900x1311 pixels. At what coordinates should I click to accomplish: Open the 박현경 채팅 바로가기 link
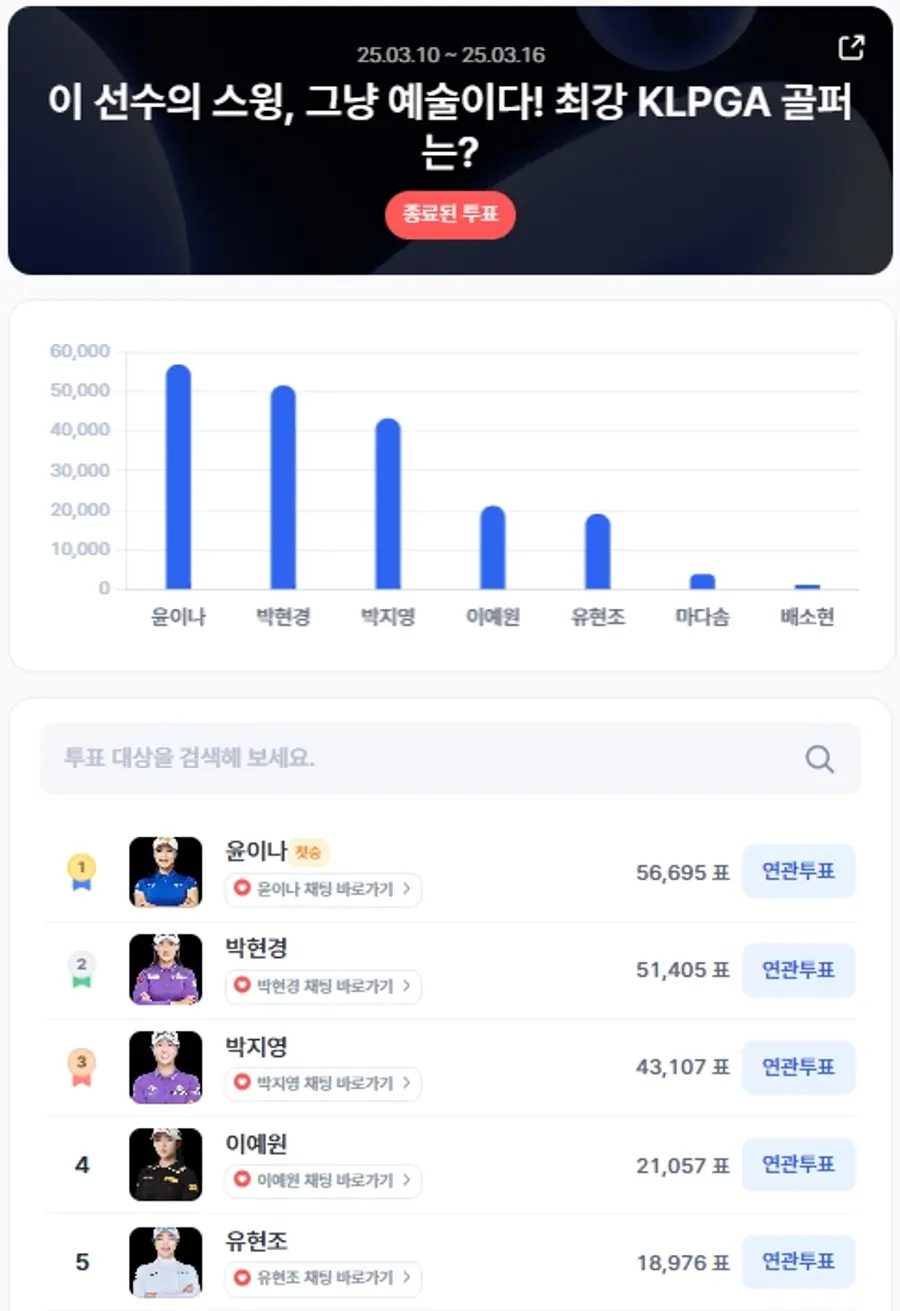(x=320, y=988)
